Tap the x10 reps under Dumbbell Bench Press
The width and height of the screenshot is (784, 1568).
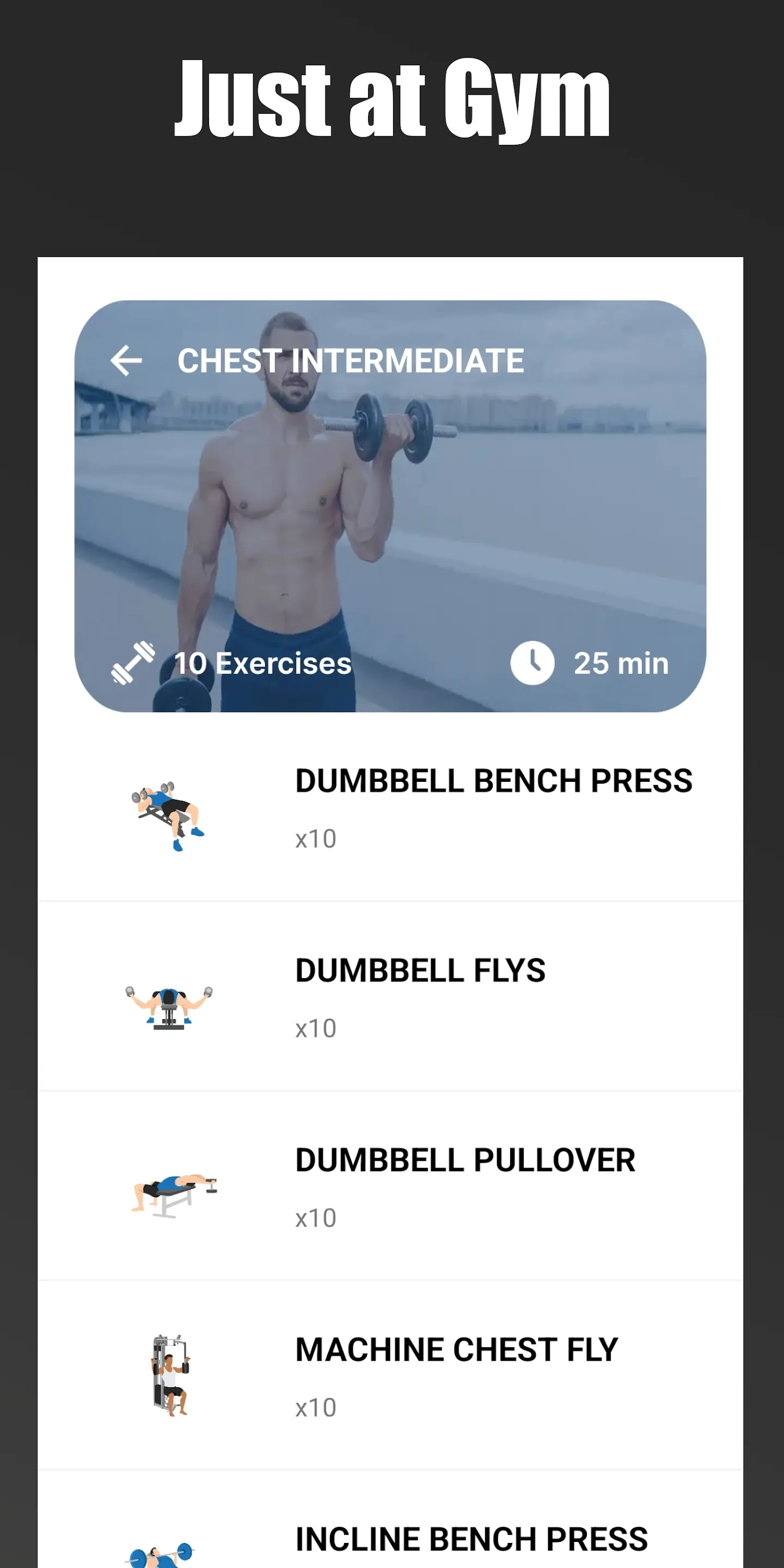tap(315, 839)
